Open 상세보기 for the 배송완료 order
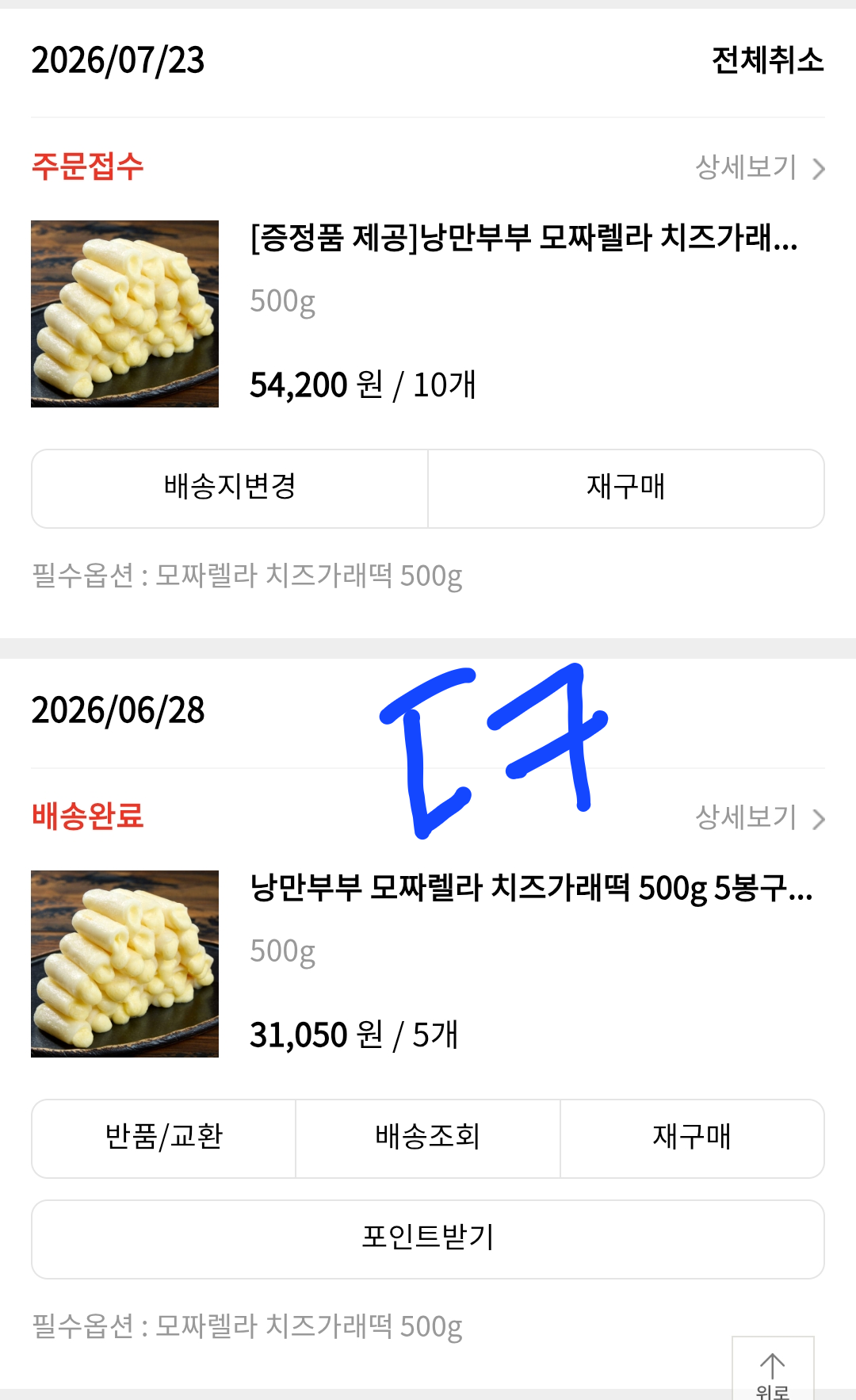 pos(760,817)
